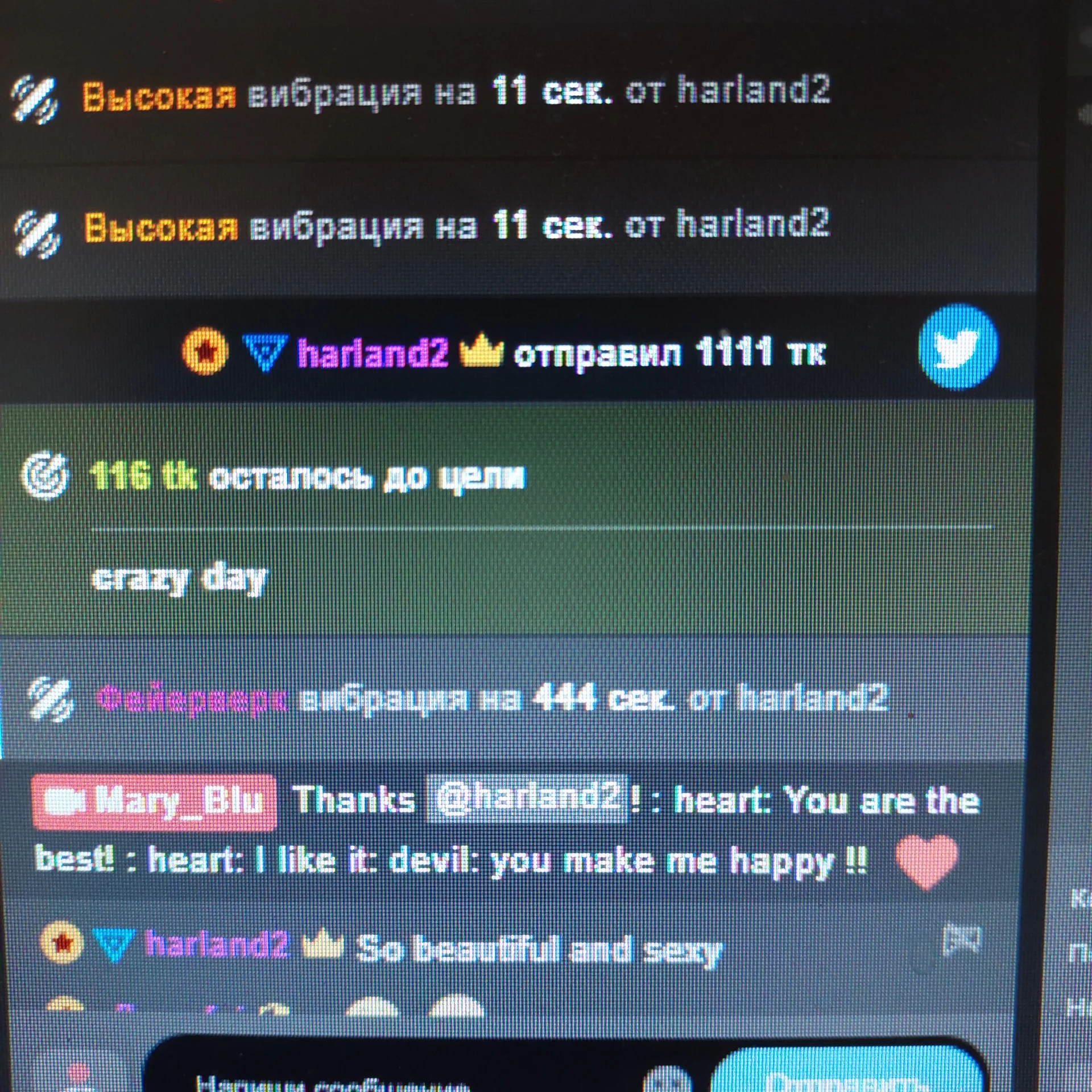
Task: Open harland2's profile from the tip notice
Action: coord(373,353)
